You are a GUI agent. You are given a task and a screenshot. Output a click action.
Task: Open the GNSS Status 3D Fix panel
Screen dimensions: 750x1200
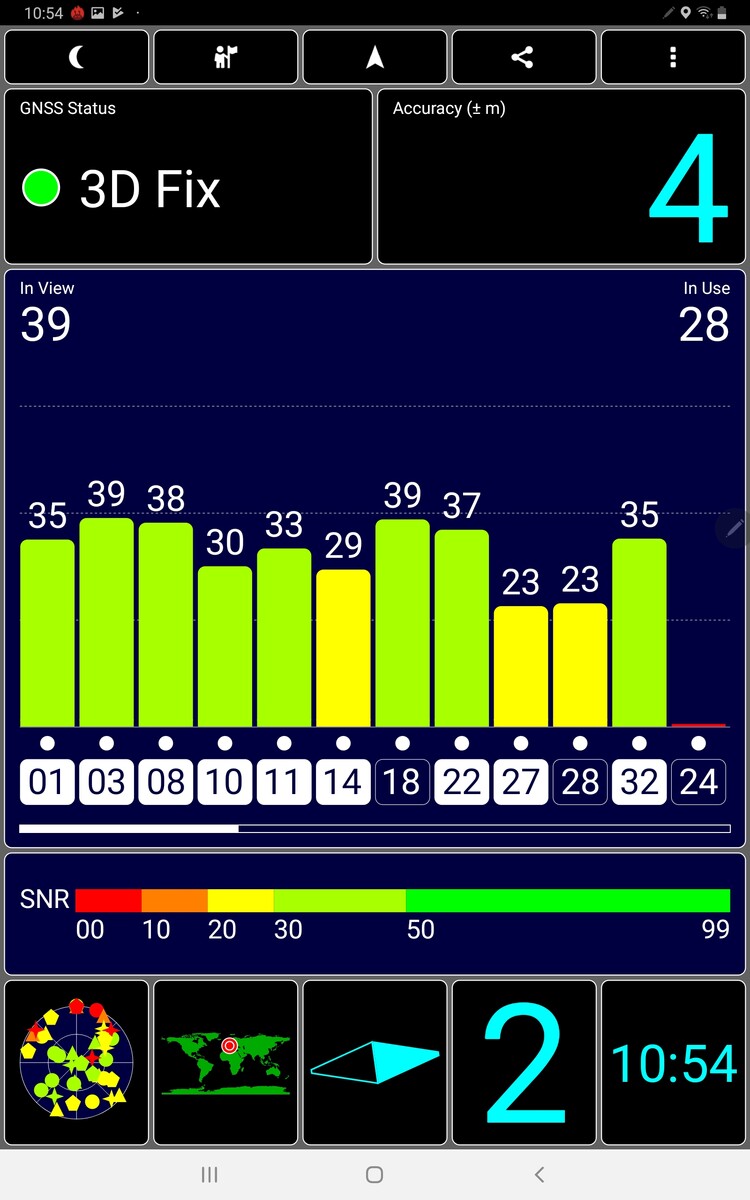[x=188, y=177]
